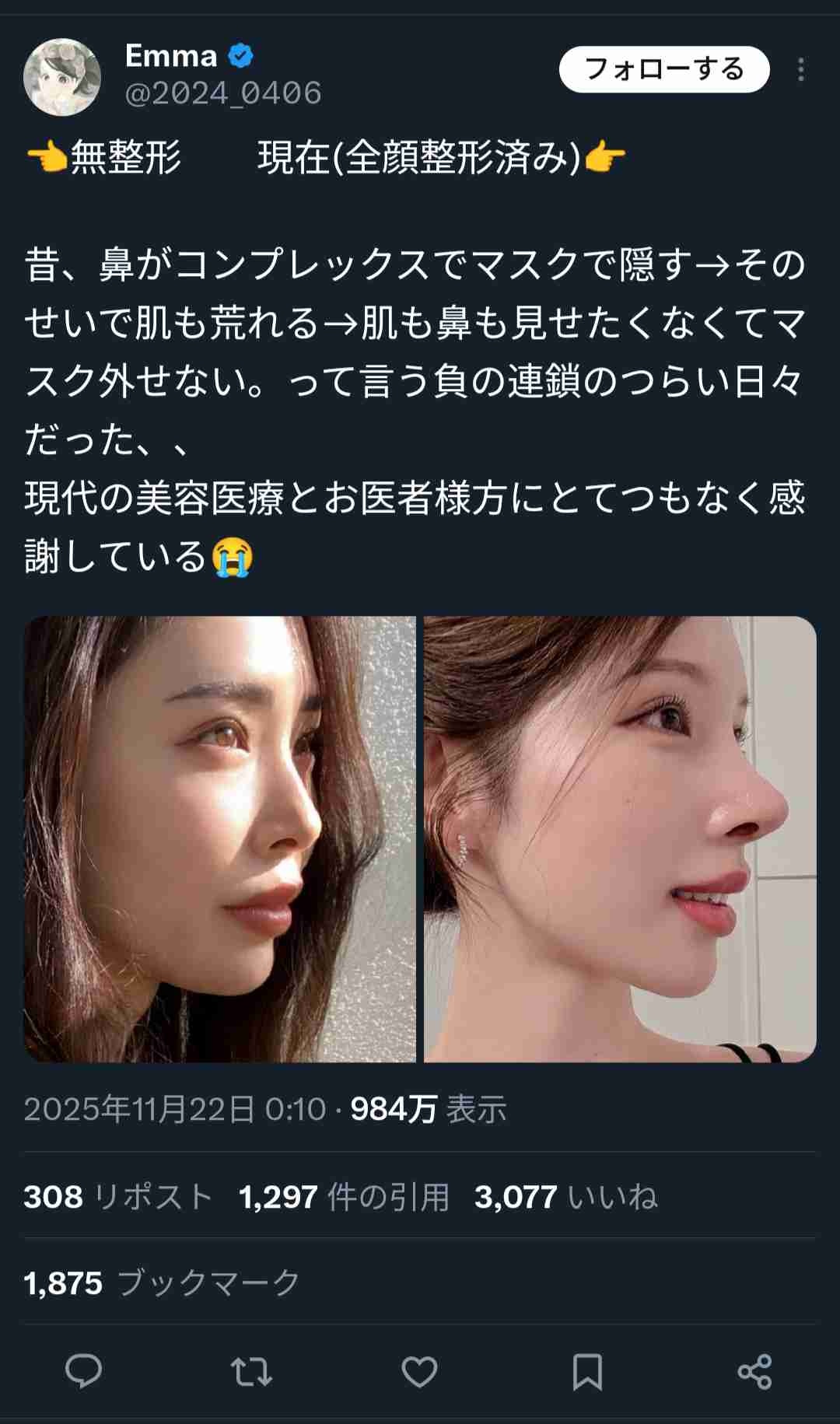
Task: Open Emma's profile picture
Action: (62, 77)
